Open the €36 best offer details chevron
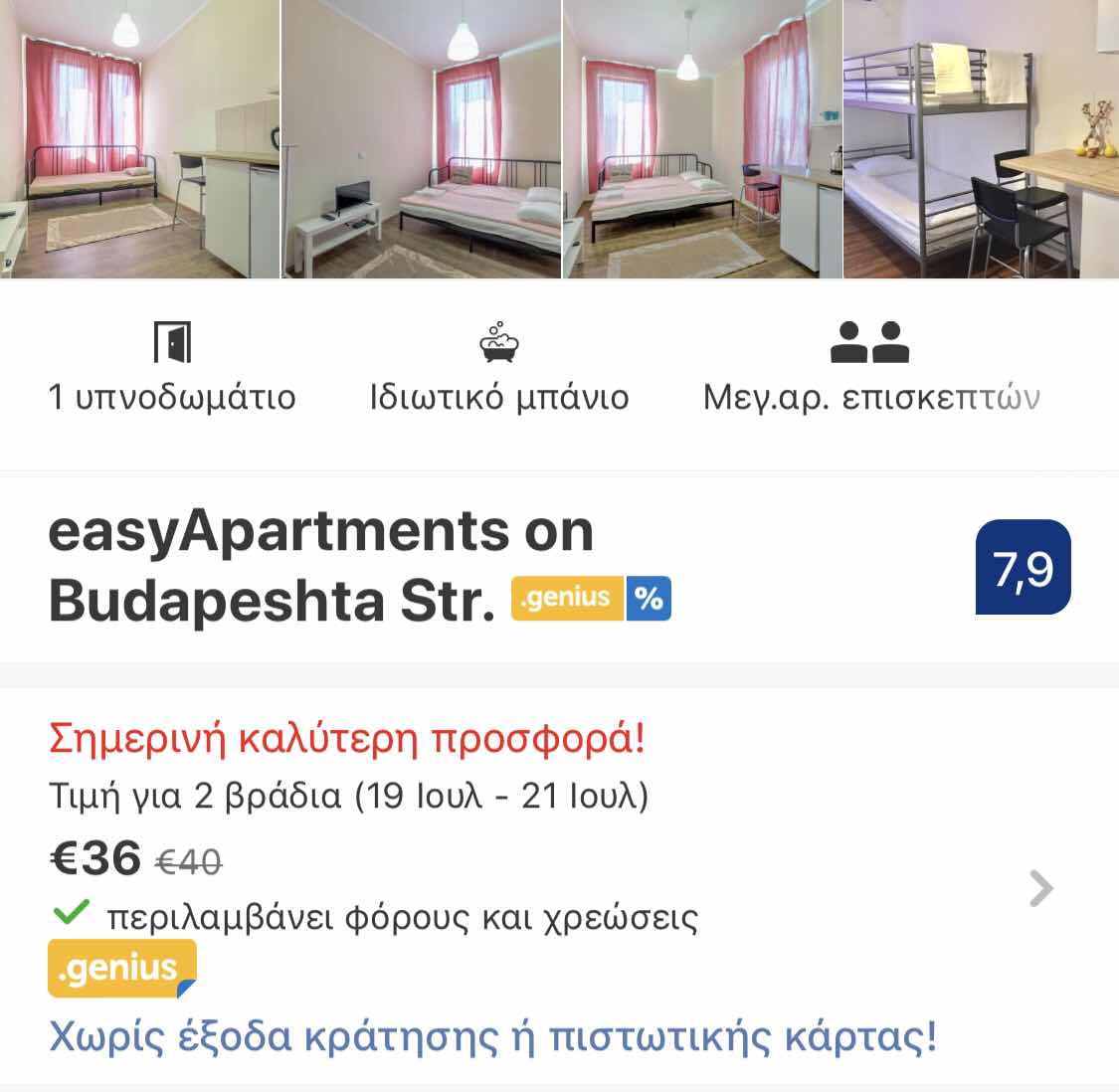1119x1092 pixels. pyautogui.click(x=1040, y=888)
